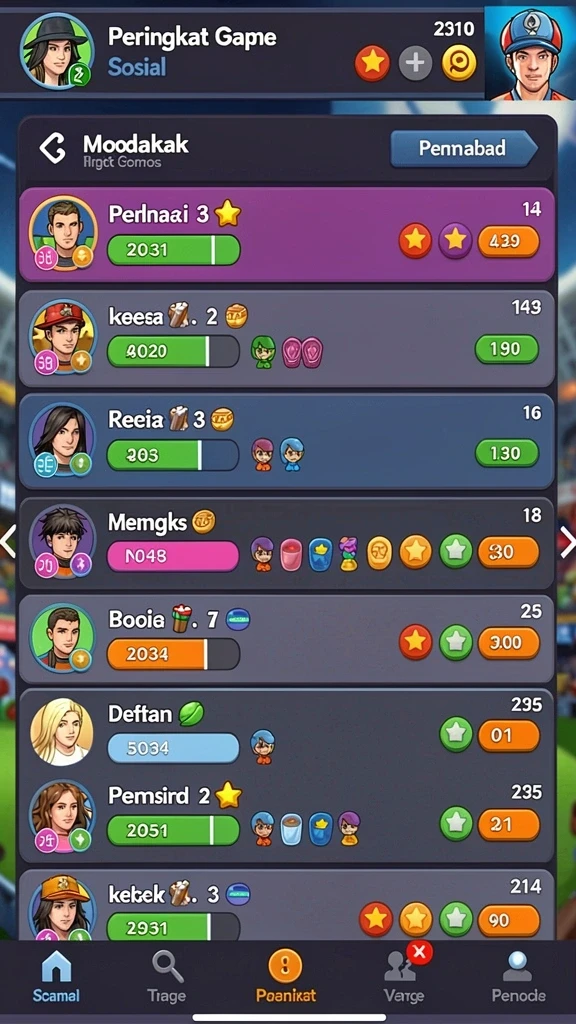The image size is (576, 1024).
Task: Go to the next page with right arrow
Action: pos(568,542)
